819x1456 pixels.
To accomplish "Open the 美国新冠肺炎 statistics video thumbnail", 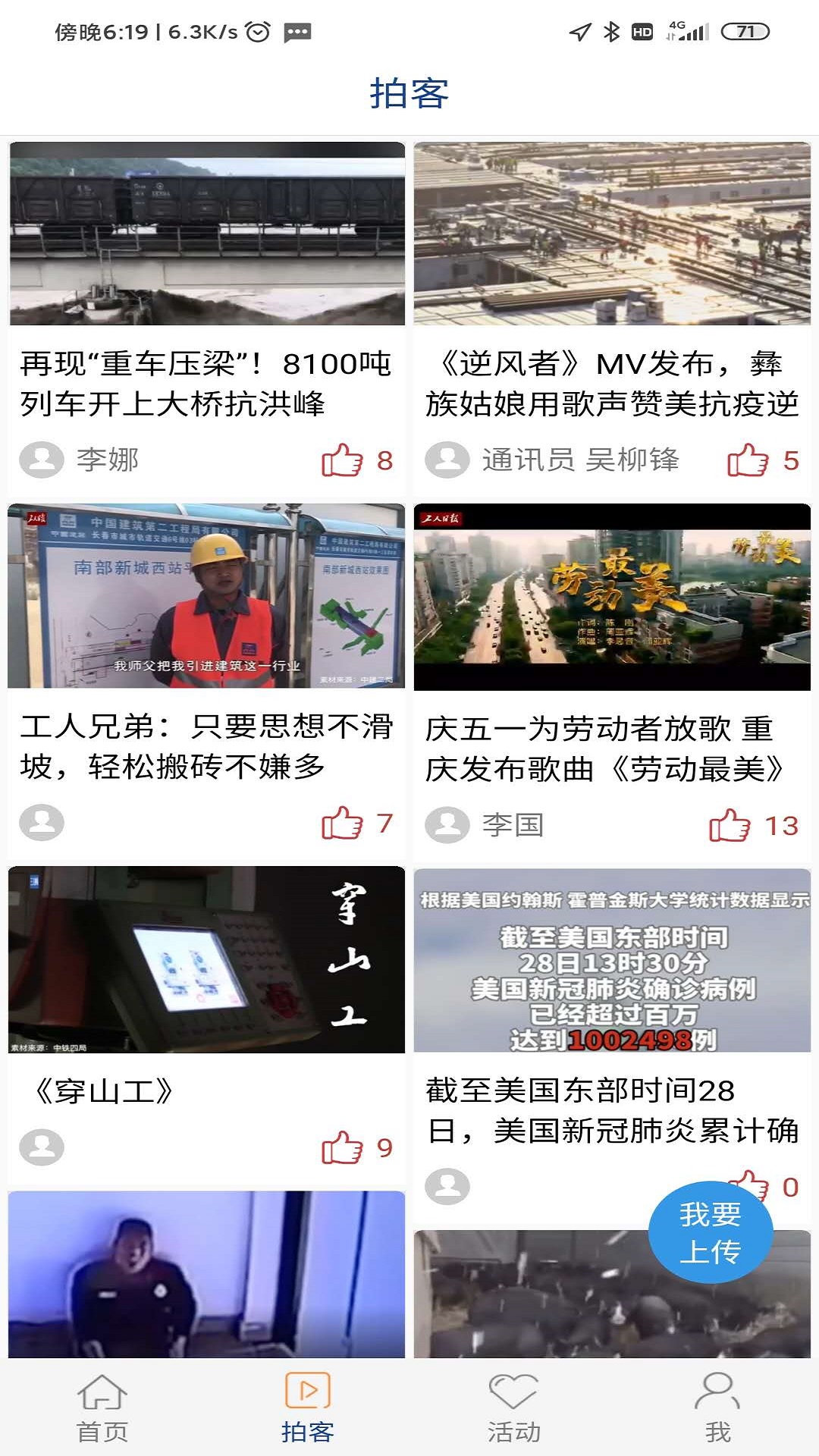I will (x=611, y=963).
